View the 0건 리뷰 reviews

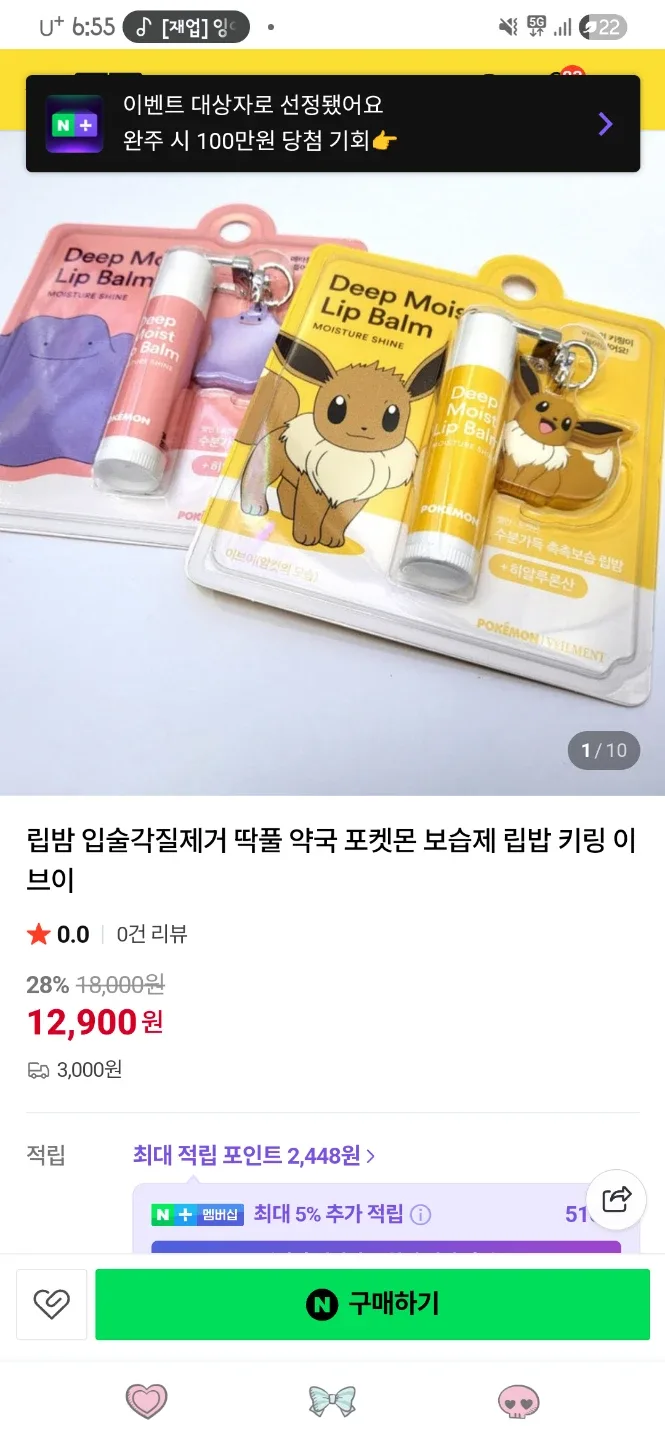click(x=151, y=934)
